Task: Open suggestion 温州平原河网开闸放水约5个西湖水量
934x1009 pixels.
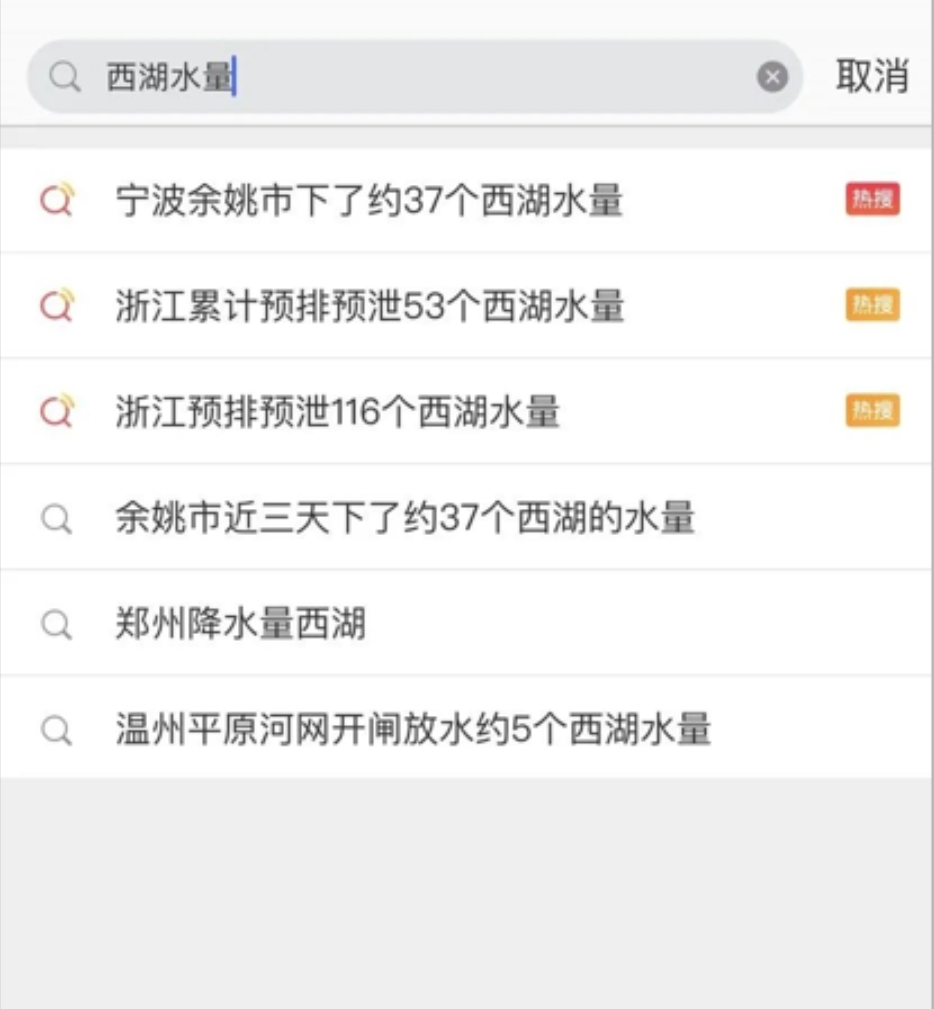Action: [413, 730]
